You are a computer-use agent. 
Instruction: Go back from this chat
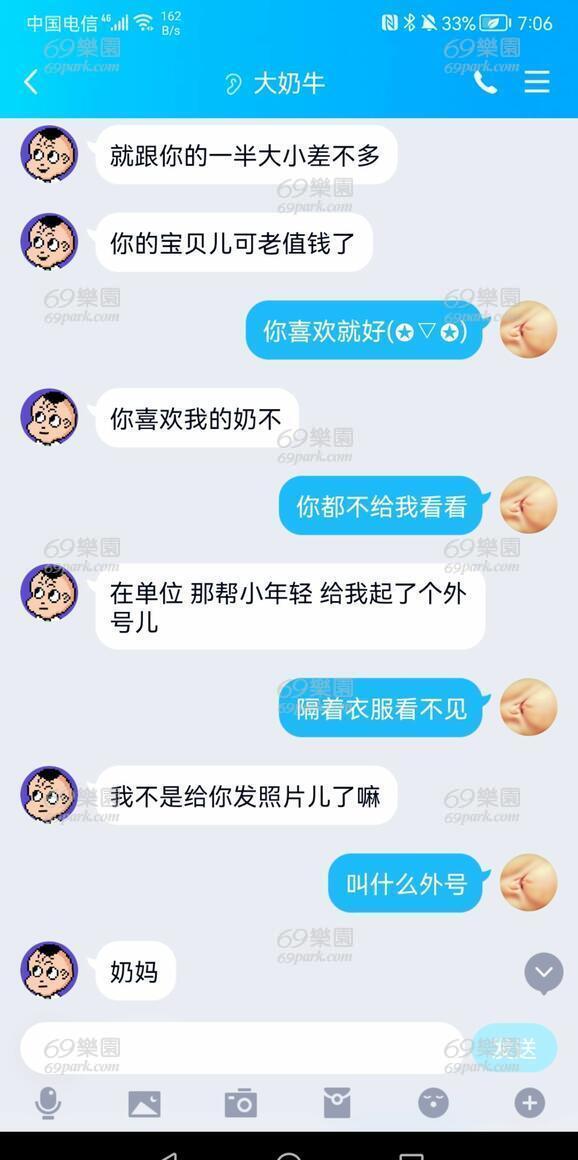click(x=30, y=82)
